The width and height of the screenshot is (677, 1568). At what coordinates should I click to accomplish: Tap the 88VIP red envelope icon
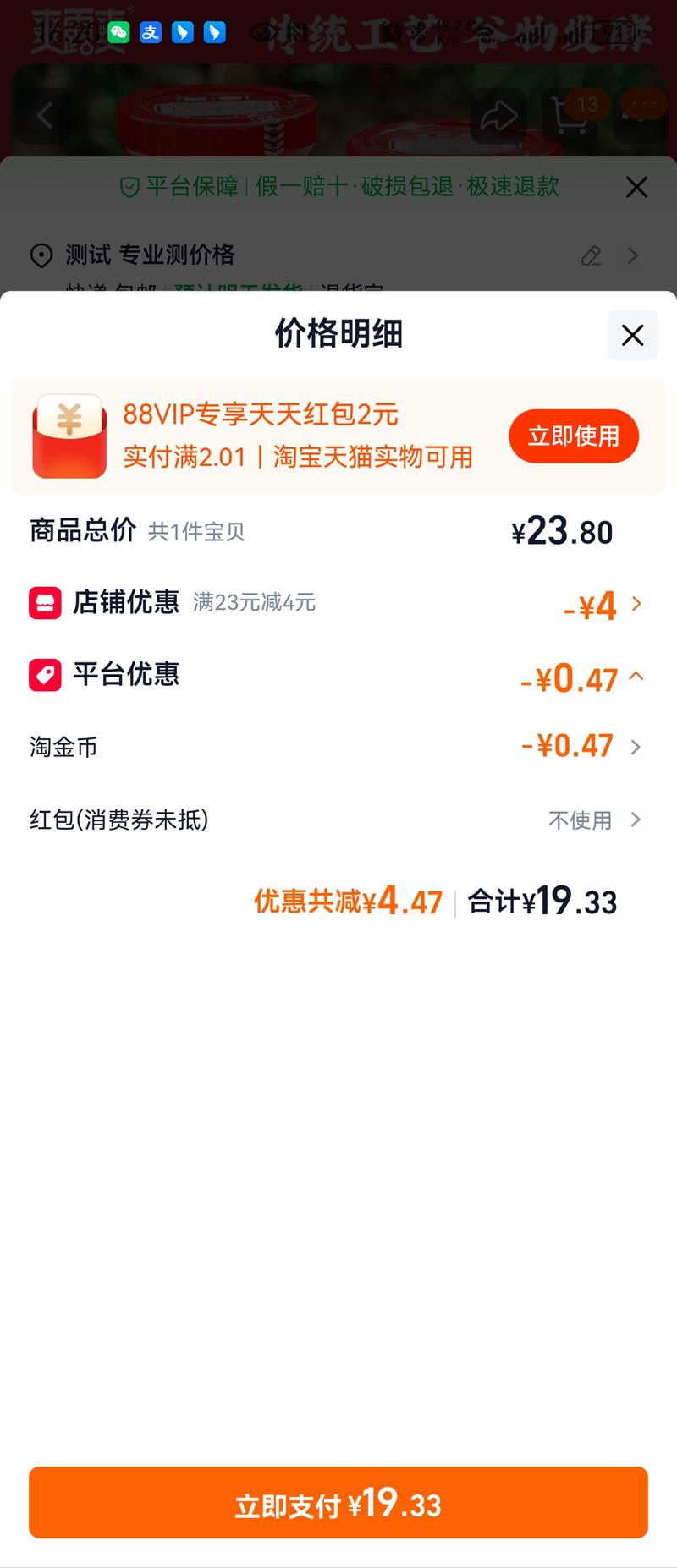69,436
